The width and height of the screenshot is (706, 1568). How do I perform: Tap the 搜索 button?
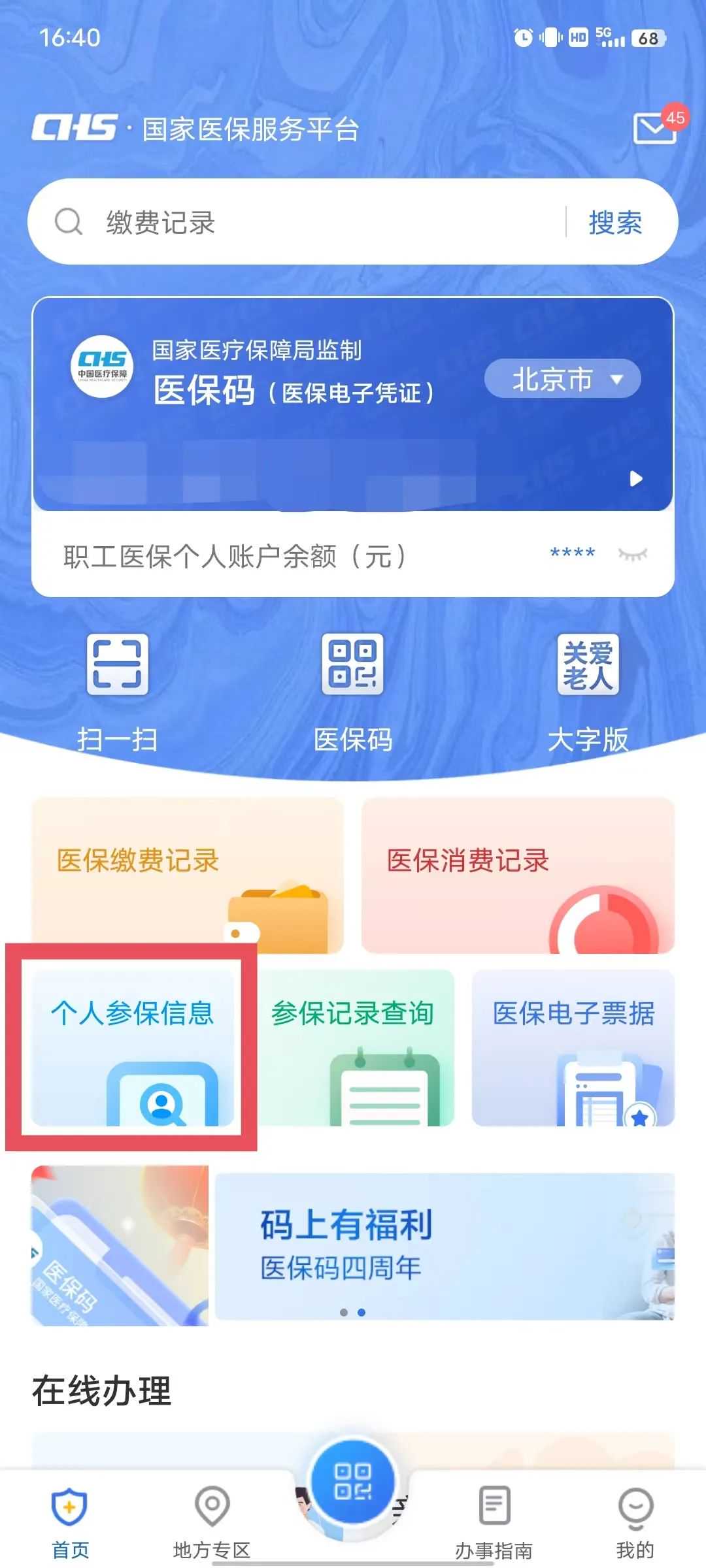(614, 222)
